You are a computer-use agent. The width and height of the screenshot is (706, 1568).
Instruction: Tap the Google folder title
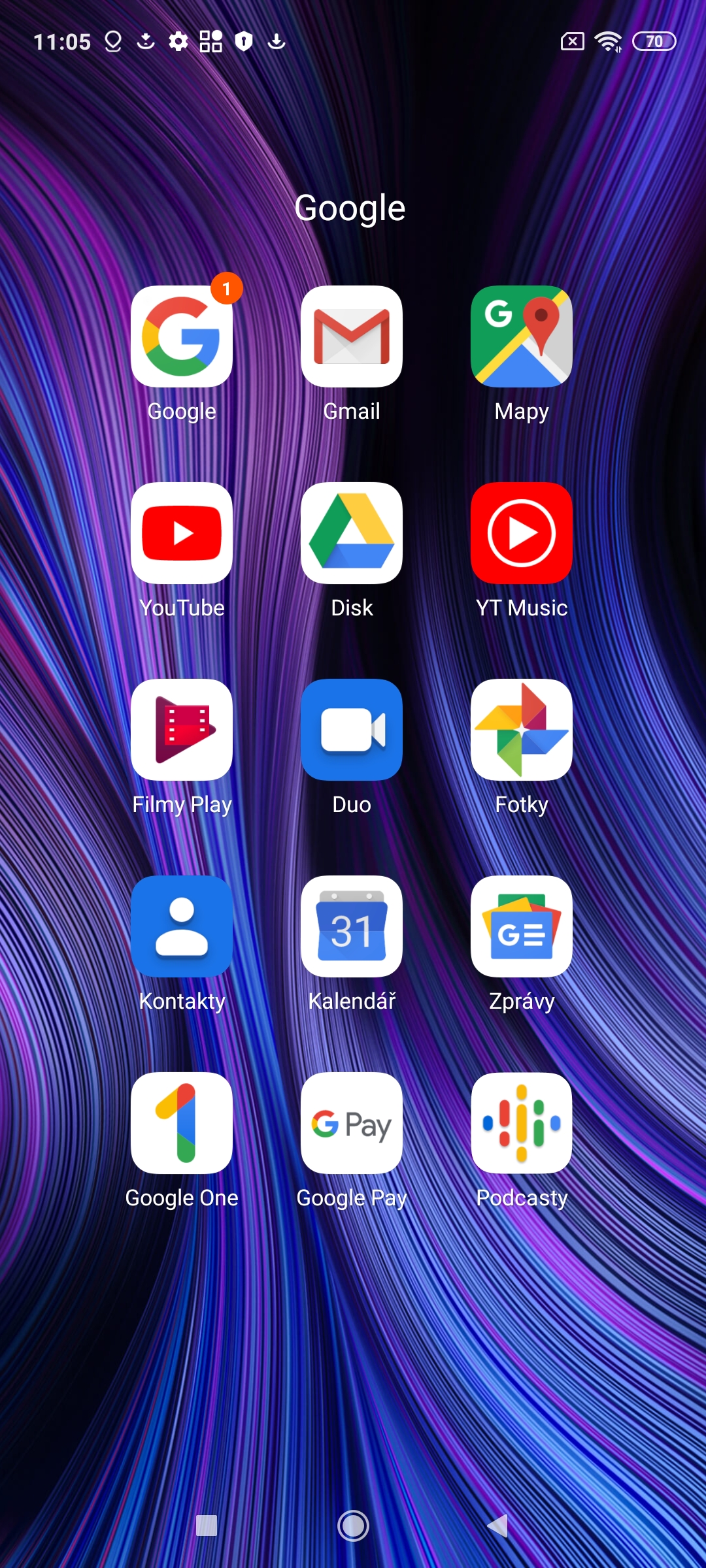(x=350, y=208)
